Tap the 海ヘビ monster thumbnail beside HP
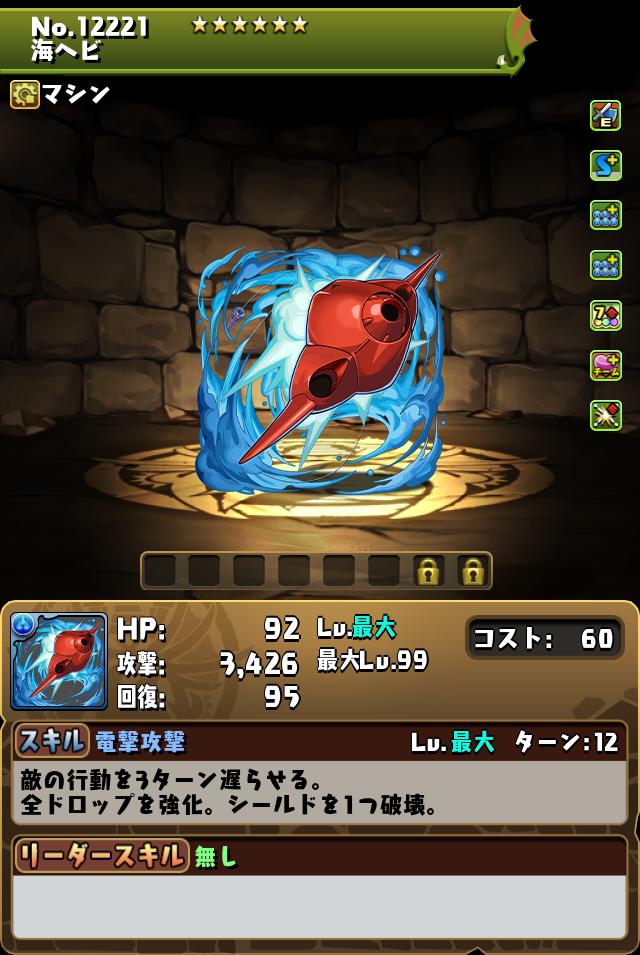 click(x=59, y=661)
